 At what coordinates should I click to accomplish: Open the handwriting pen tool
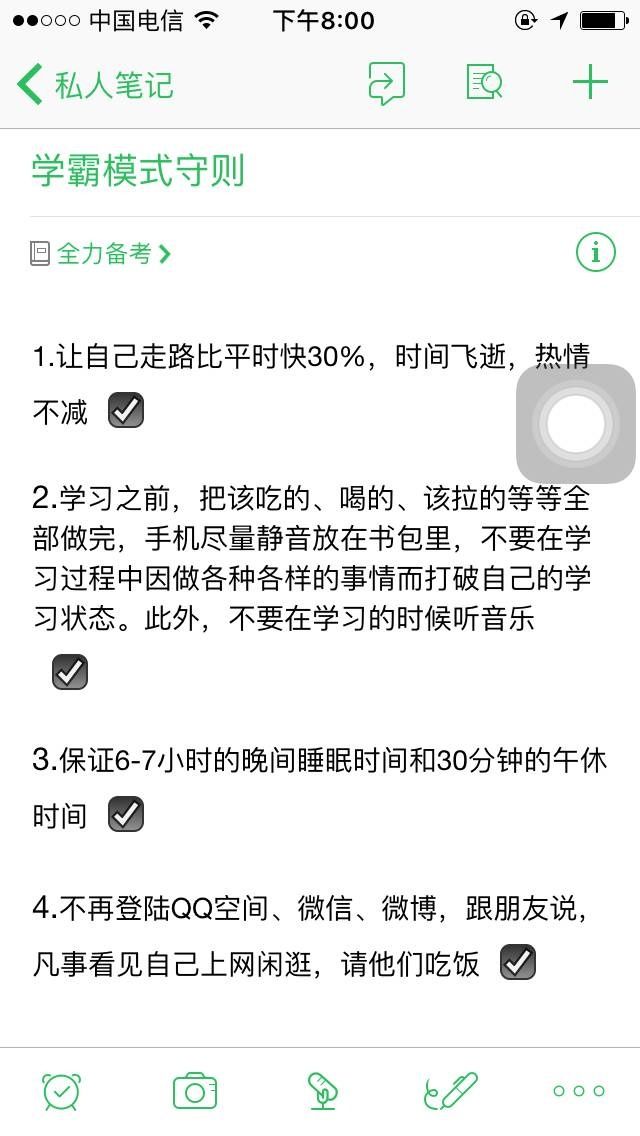tap(451, 1091)
